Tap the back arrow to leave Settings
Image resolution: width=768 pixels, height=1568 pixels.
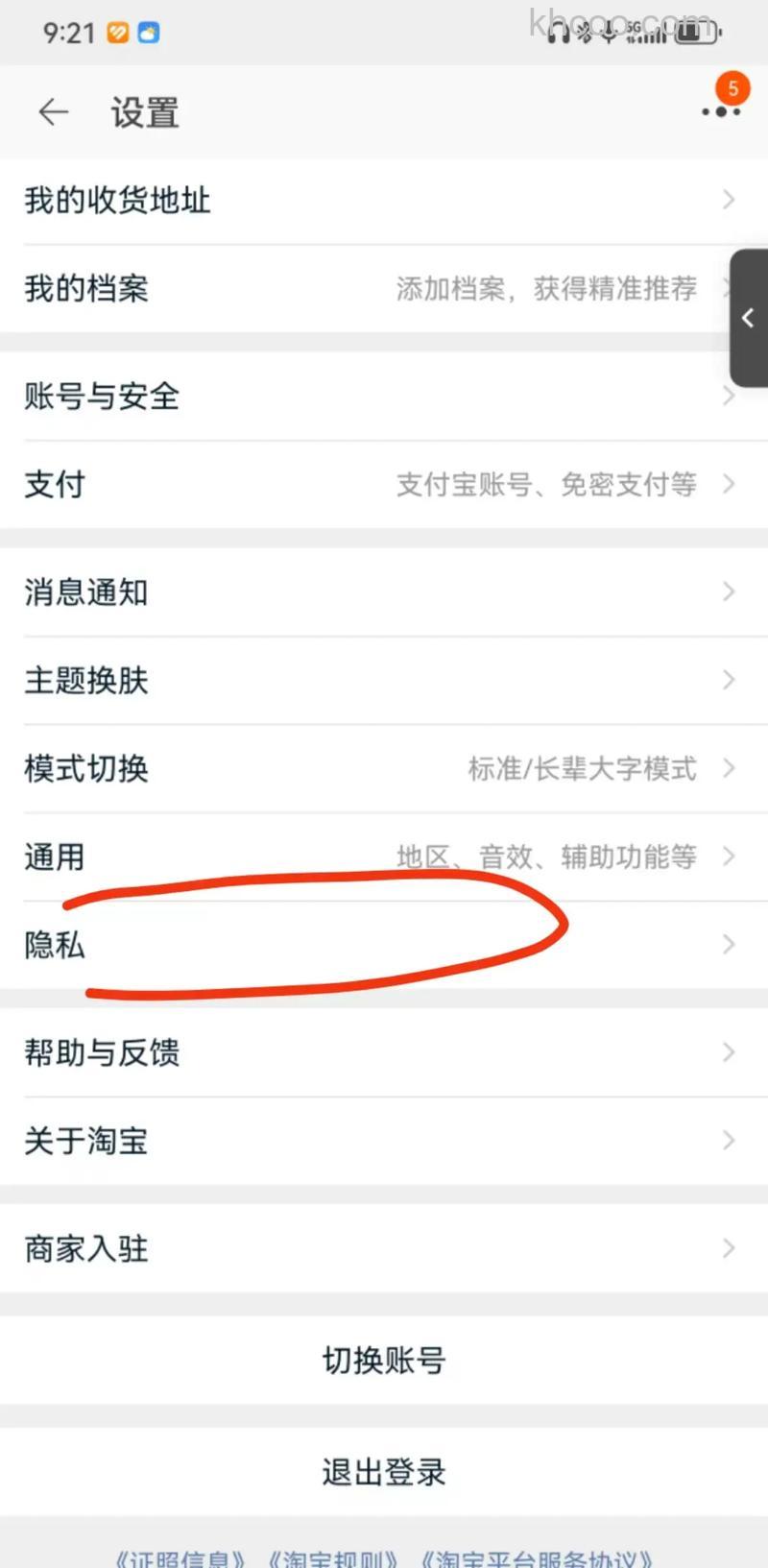[53, 112]
